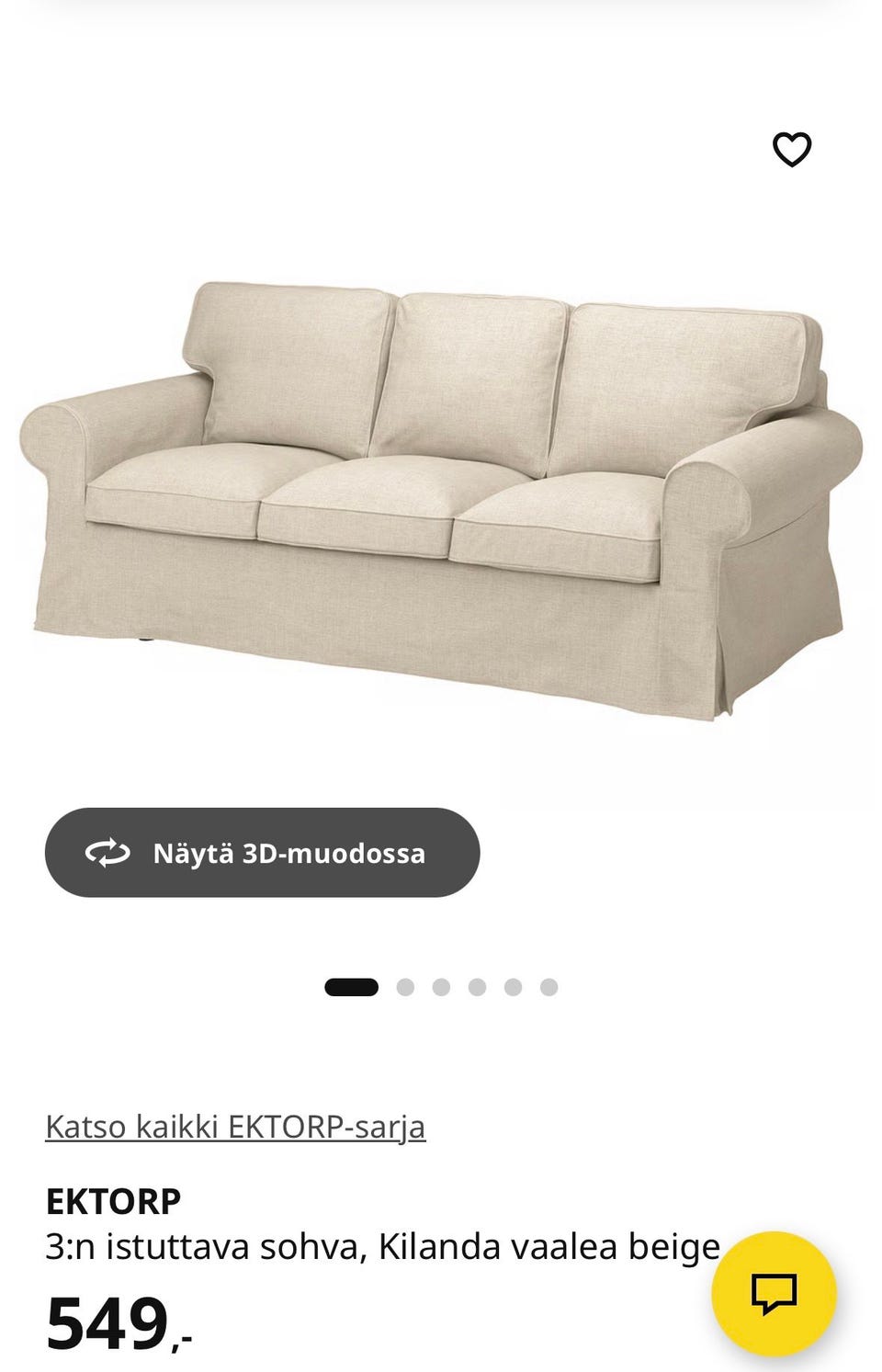
Task: Open the yellow chat bubble button
Action: (x=774, y=1294)
